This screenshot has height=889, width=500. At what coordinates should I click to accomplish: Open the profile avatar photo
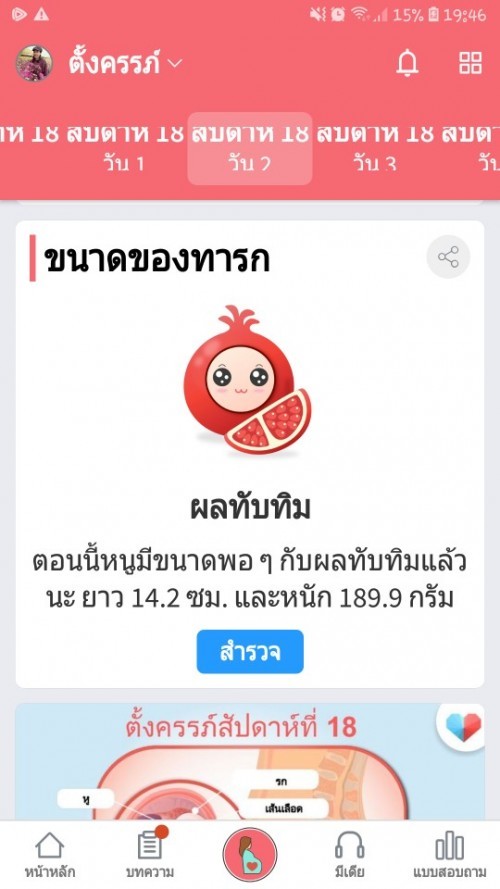[34, 63]
